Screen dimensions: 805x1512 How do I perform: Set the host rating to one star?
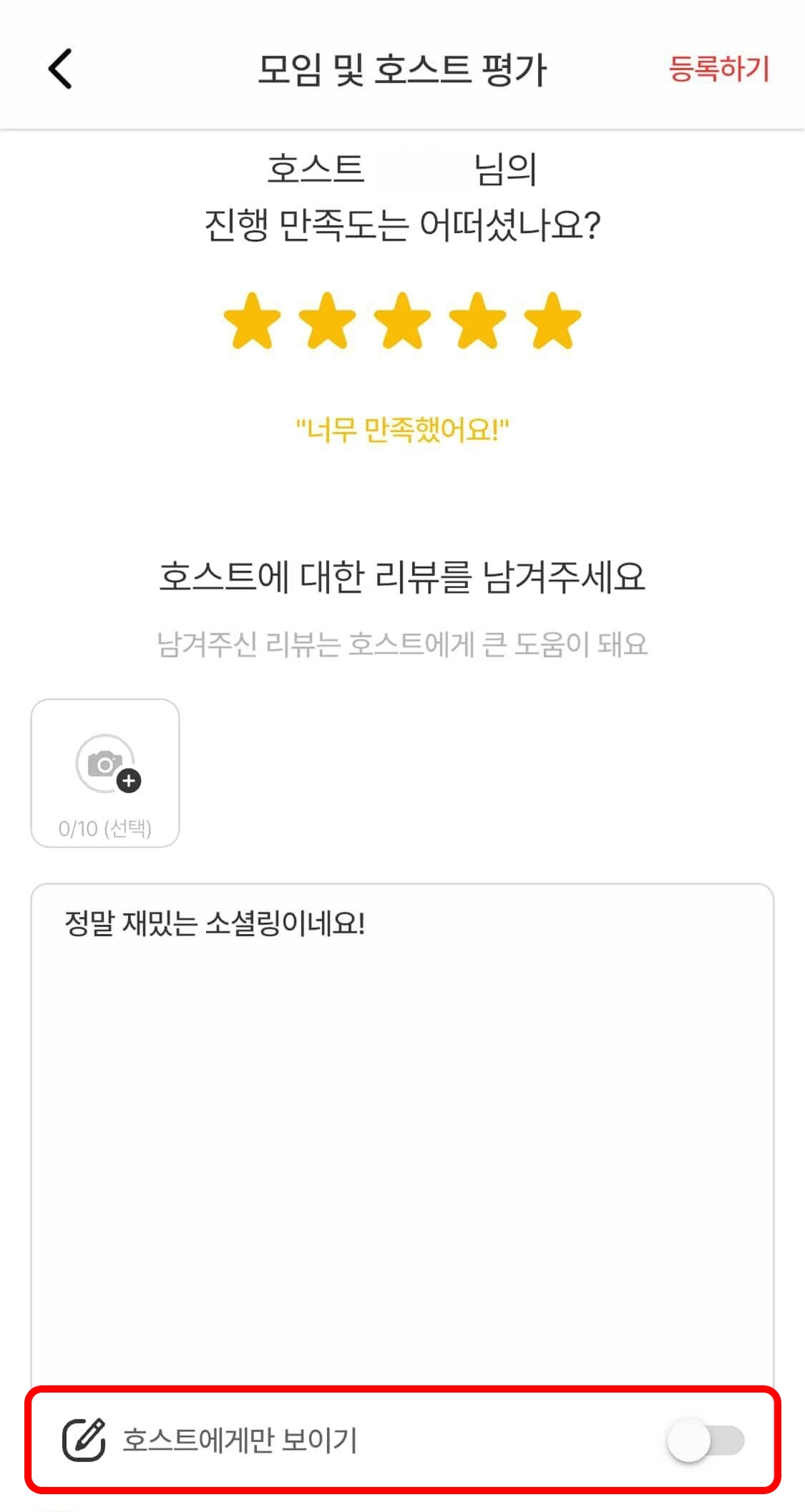[252, 321]
